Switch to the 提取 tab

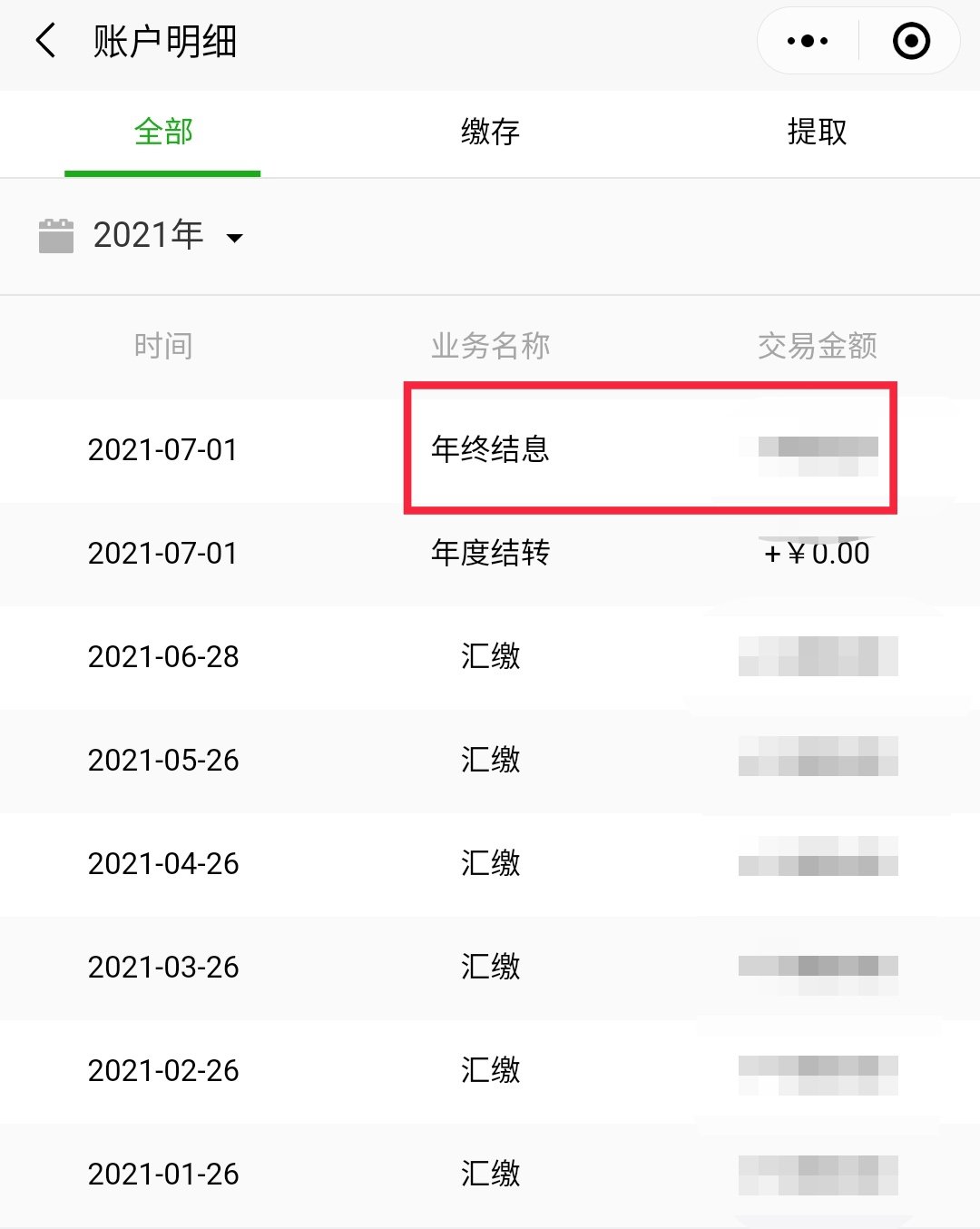tap(817, 133)
